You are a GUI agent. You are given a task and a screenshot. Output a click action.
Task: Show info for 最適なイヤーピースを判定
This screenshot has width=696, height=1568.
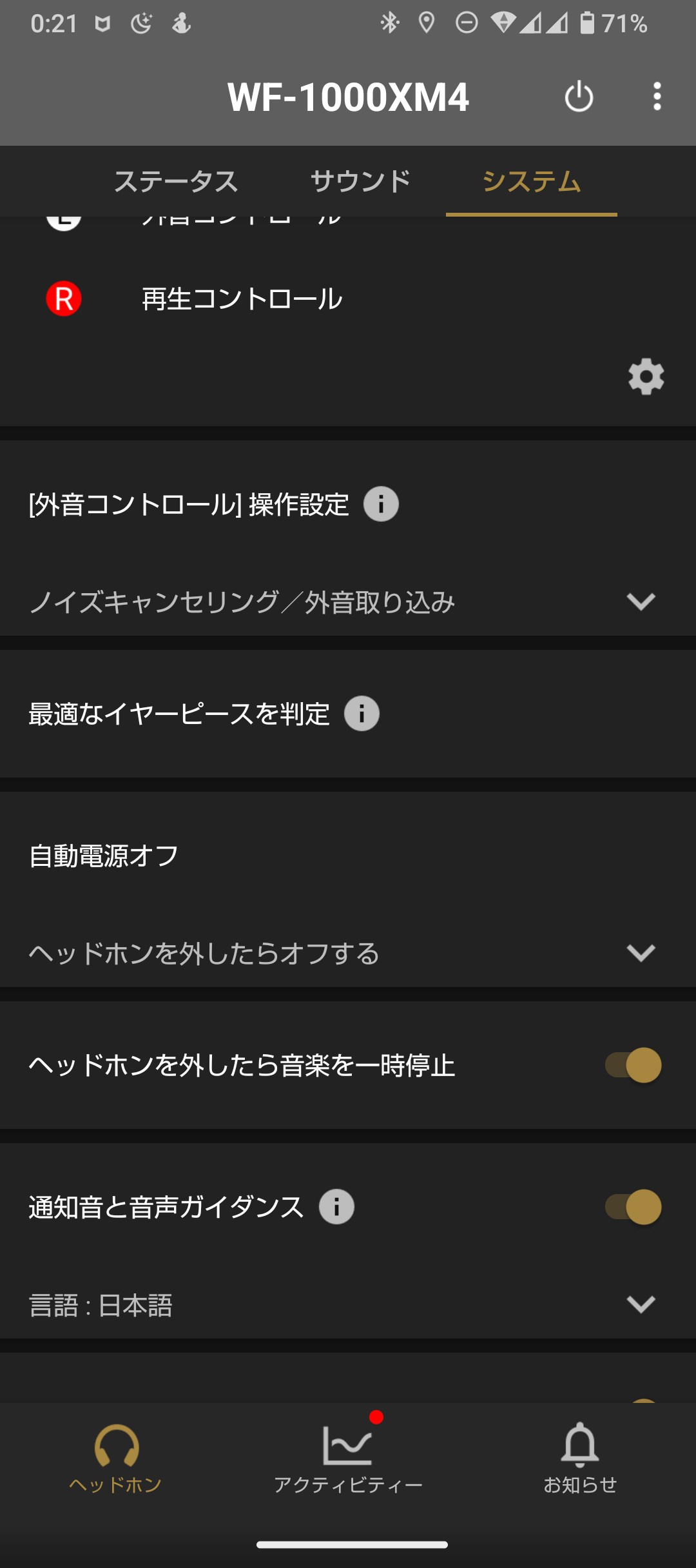tap(362, 714)
